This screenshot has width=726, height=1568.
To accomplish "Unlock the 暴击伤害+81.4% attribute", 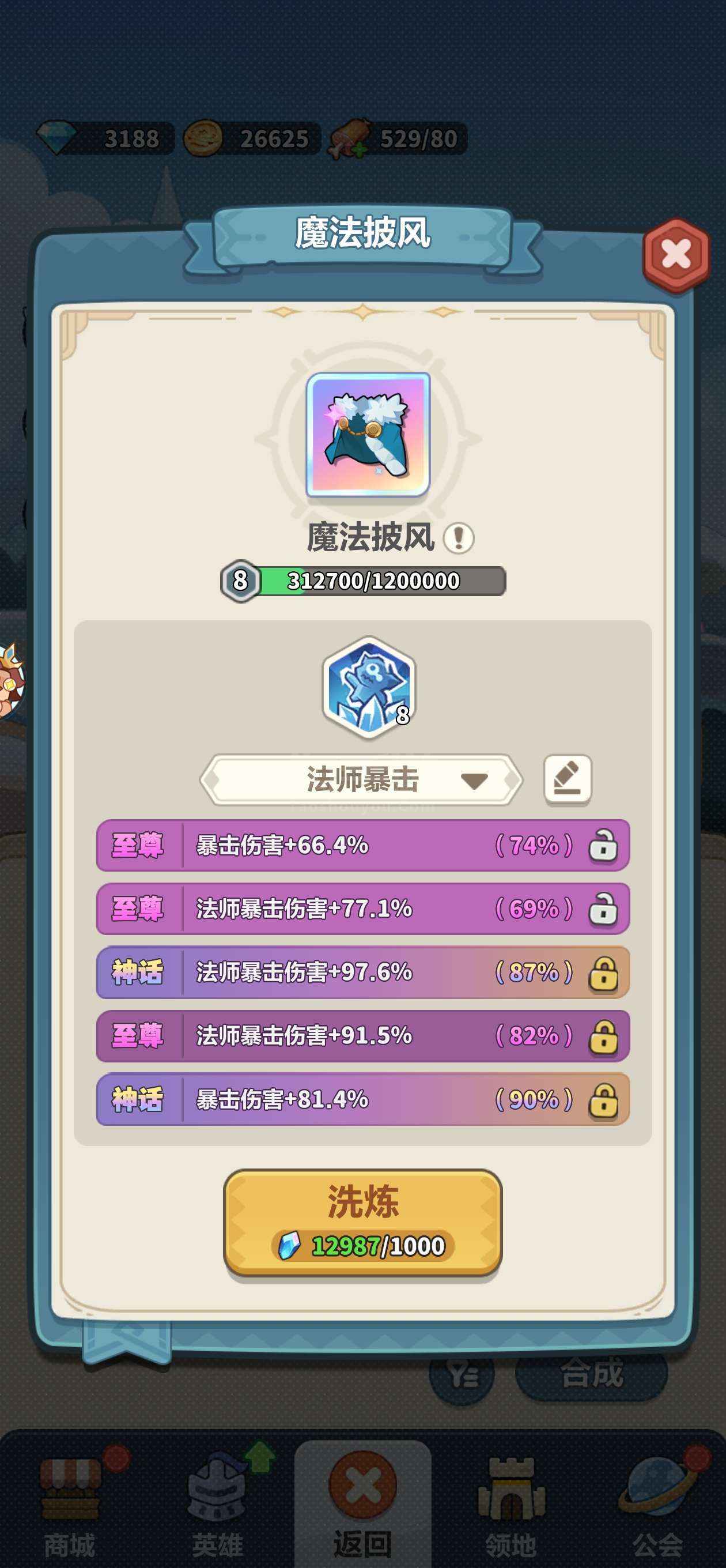I will [603, 1100].
